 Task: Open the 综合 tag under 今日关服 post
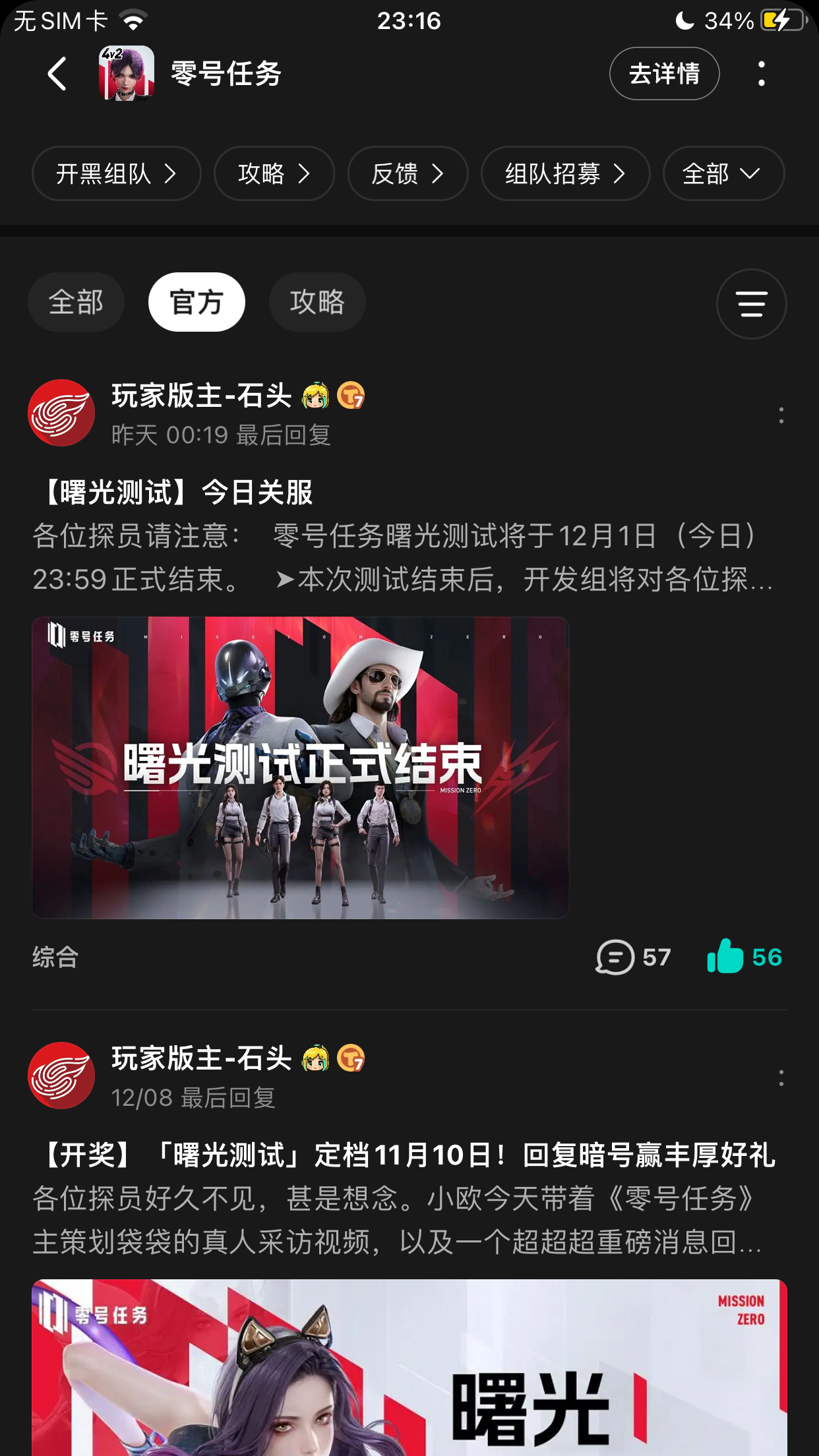[55, 957]
